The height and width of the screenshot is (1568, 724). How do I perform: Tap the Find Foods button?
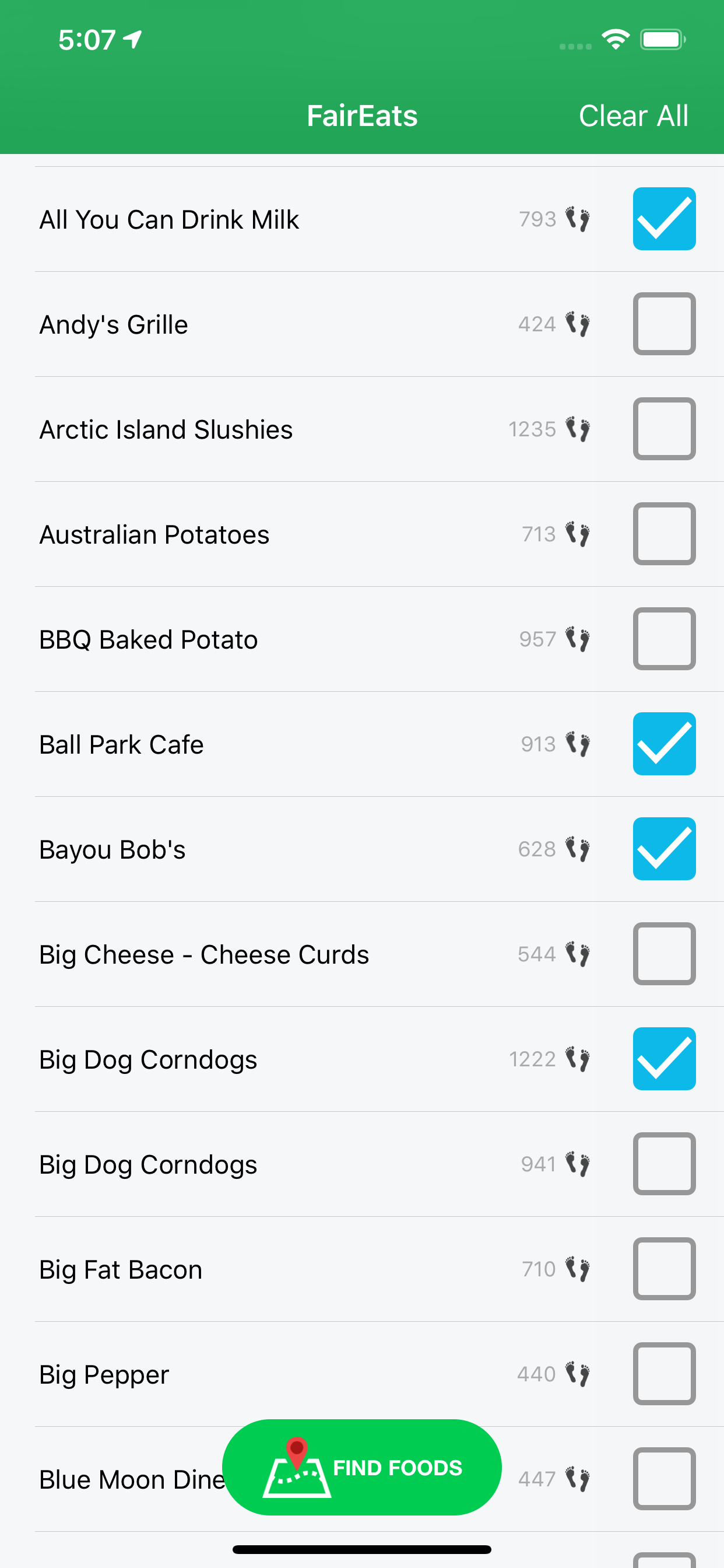(x=362, y=1467)
